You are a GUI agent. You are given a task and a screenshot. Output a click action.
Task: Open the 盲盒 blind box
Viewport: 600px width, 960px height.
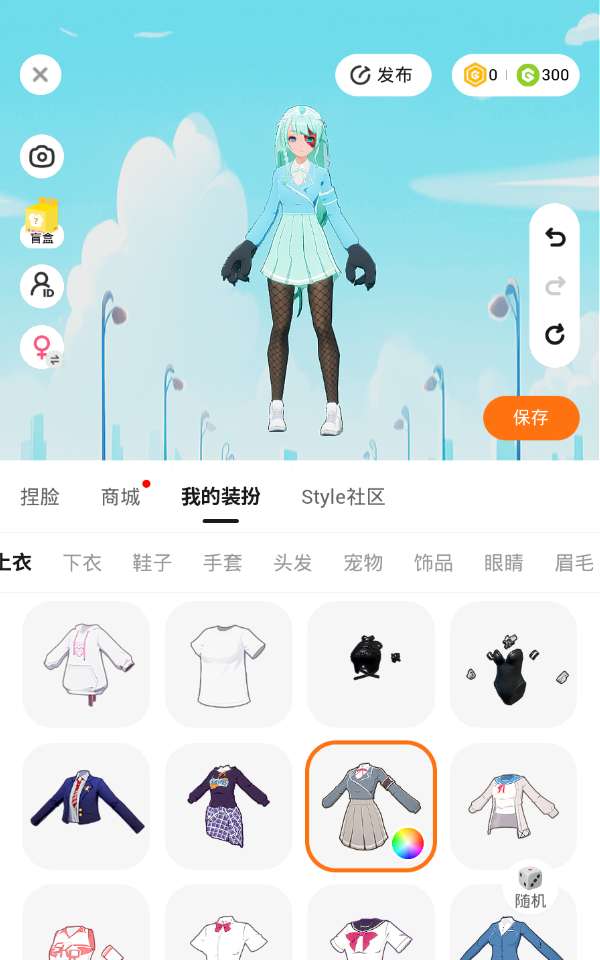(x=42, y=222)
